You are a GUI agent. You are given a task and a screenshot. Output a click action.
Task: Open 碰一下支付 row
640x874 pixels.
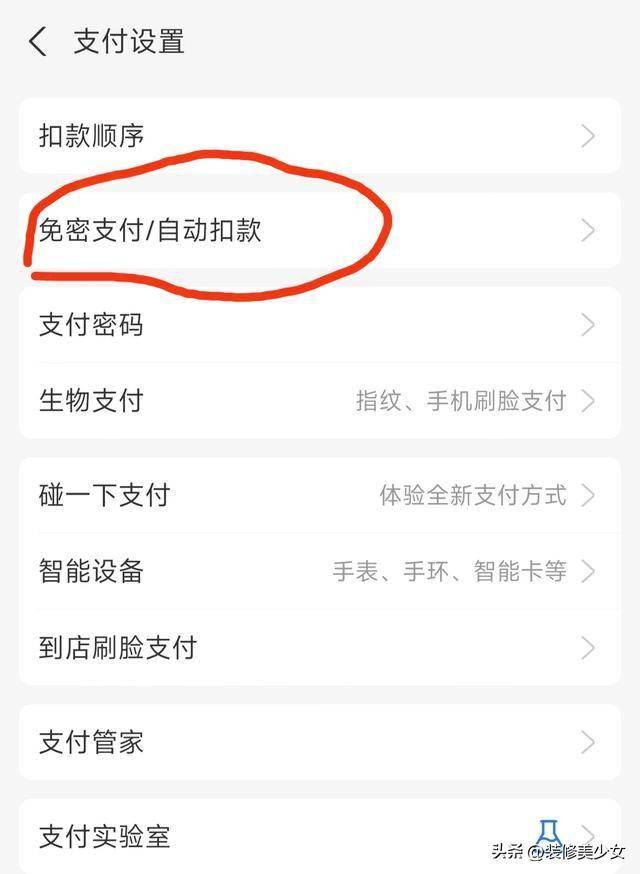click(320, 495)
